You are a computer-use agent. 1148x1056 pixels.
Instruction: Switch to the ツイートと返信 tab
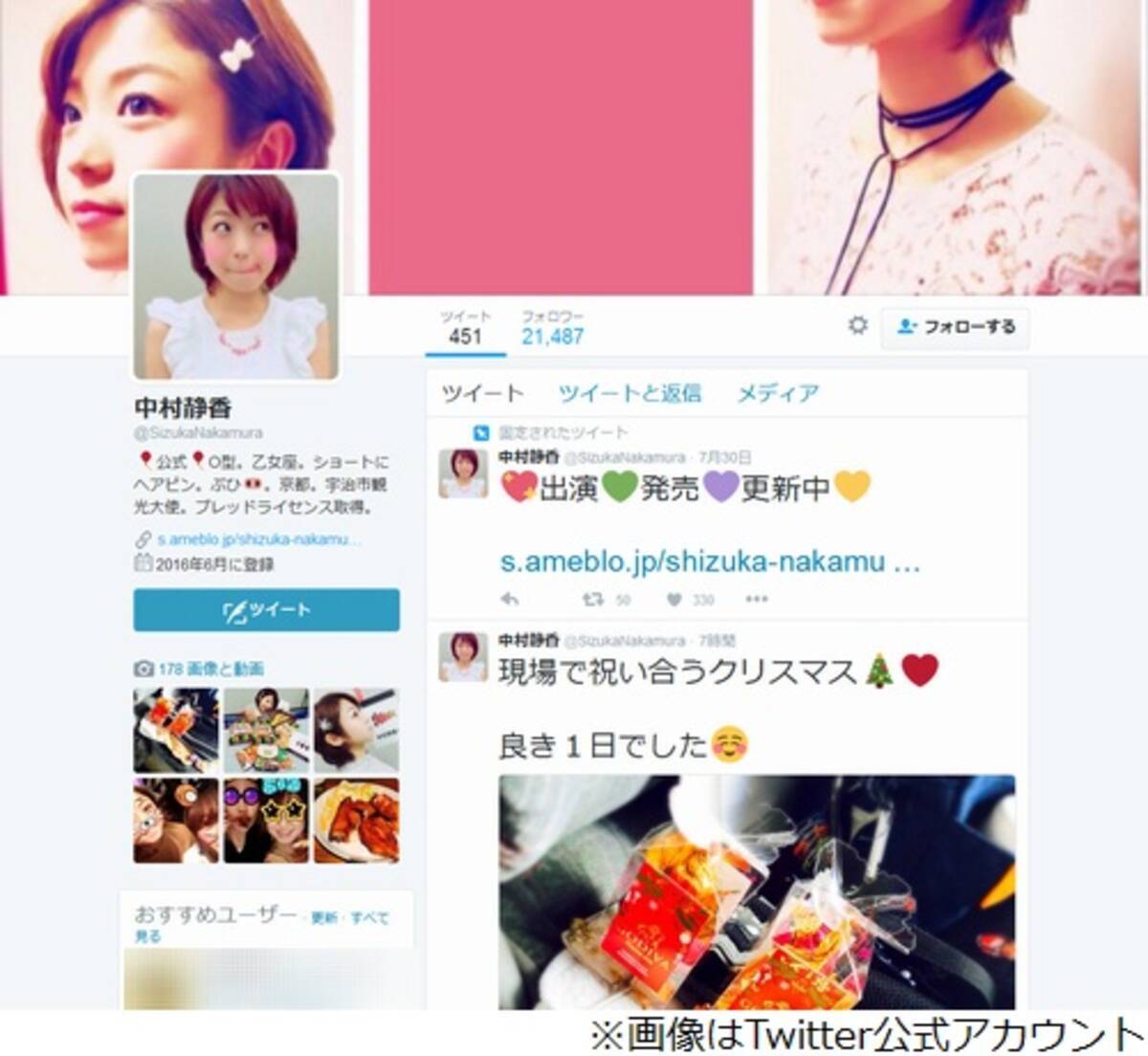coord(629,393)
